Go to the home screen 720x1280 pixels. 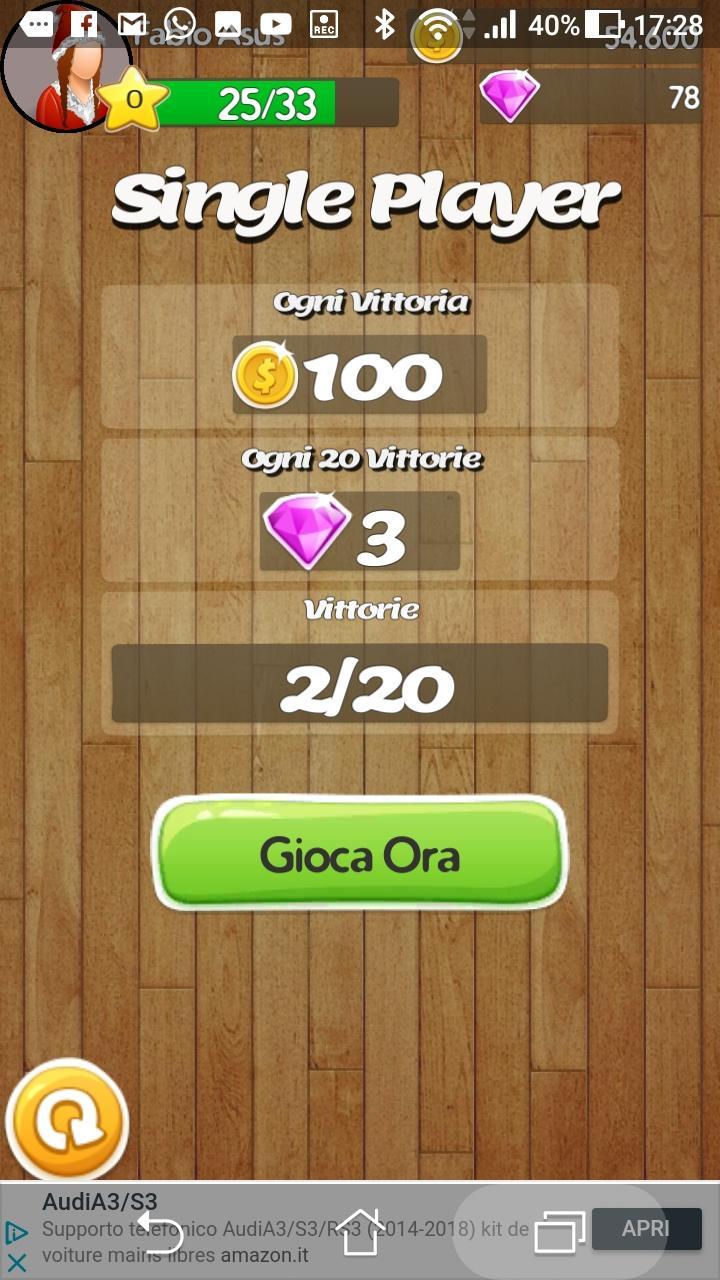[x=360, y=1232]
